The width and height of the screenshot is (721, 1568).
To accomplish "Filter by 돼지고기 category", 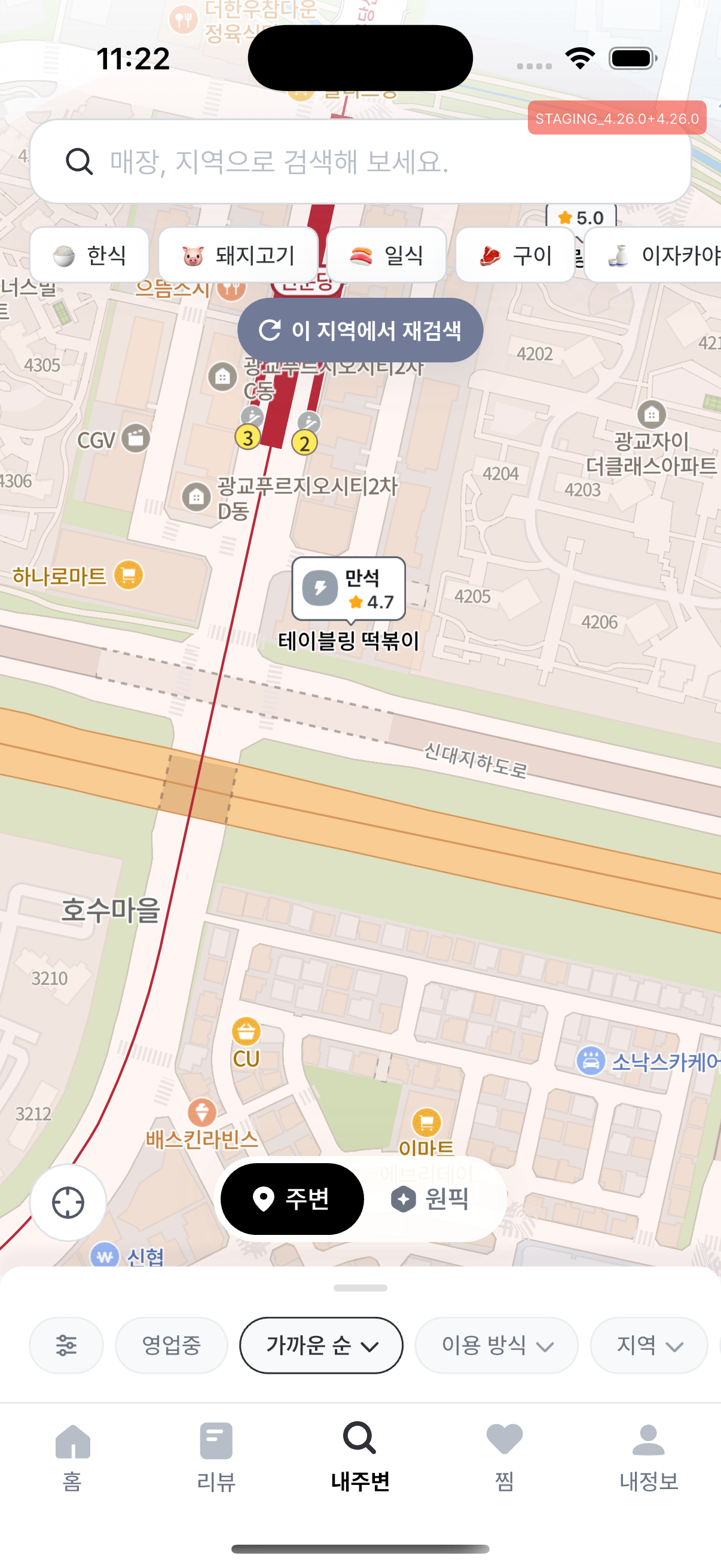I will (238, 255).
